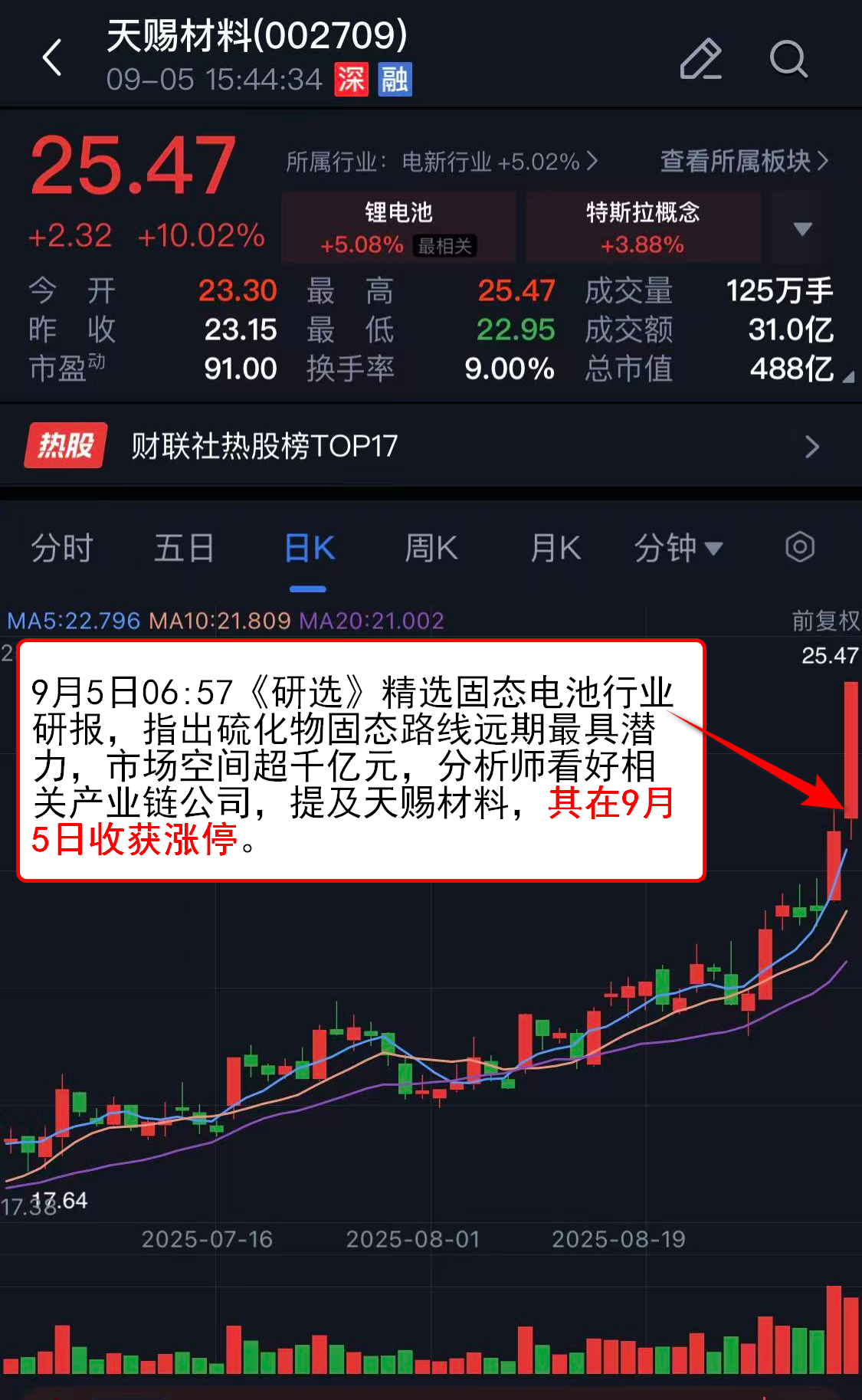Open the 特斯拉概念 sector chip
The height and width of the screenshot is (1400, 862).
pos(642,228)
